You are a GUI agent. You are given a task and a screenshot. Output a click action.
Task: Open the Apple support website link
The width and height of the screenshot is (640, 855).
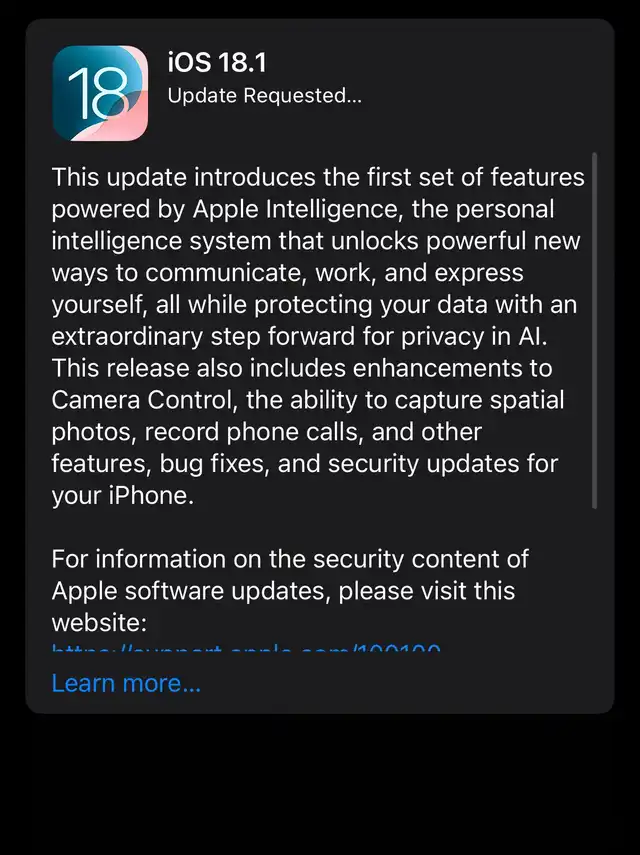coord(245,649)
